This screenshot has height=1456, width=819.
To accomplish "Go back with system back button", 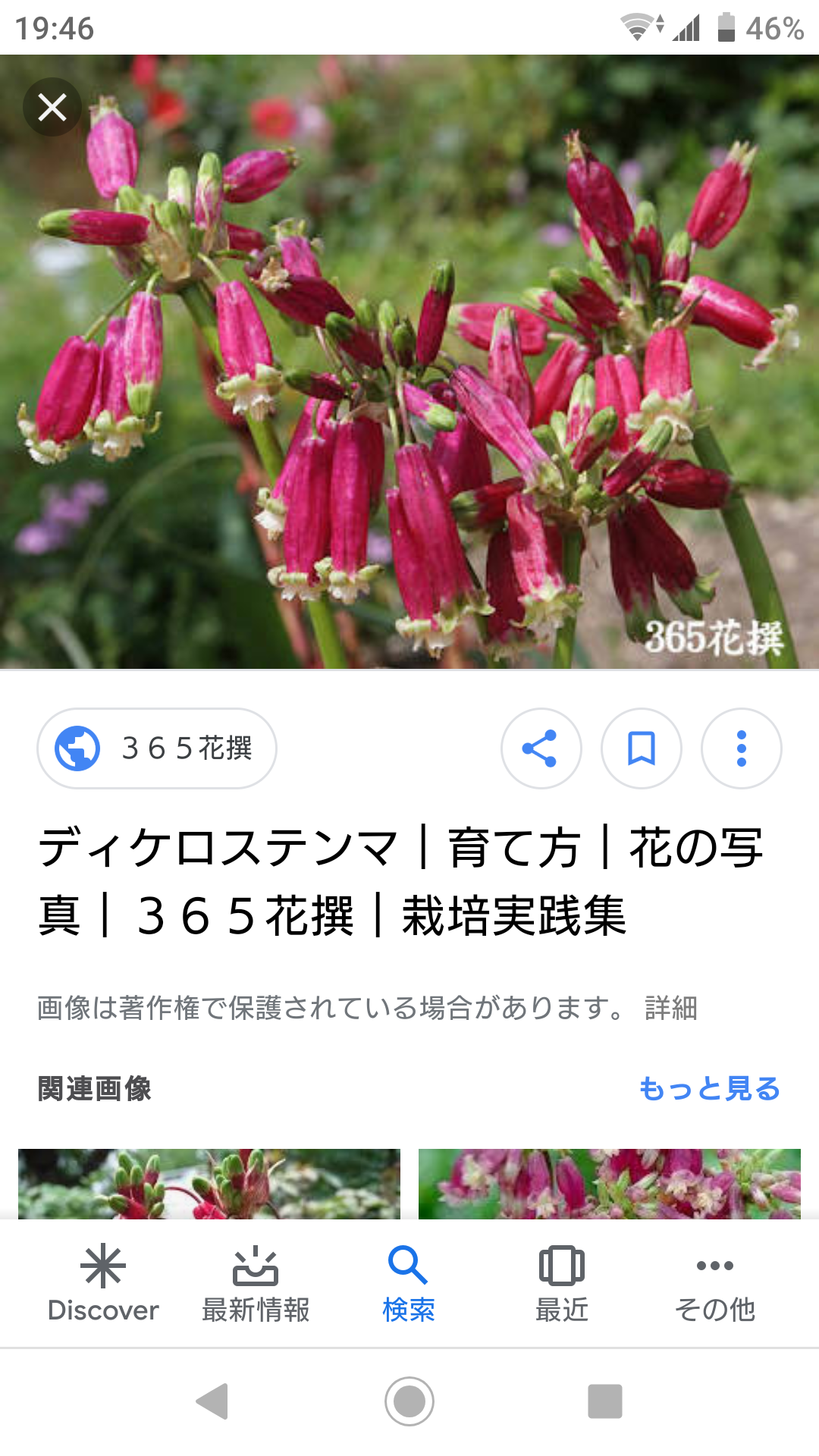I will [212, 1401].
